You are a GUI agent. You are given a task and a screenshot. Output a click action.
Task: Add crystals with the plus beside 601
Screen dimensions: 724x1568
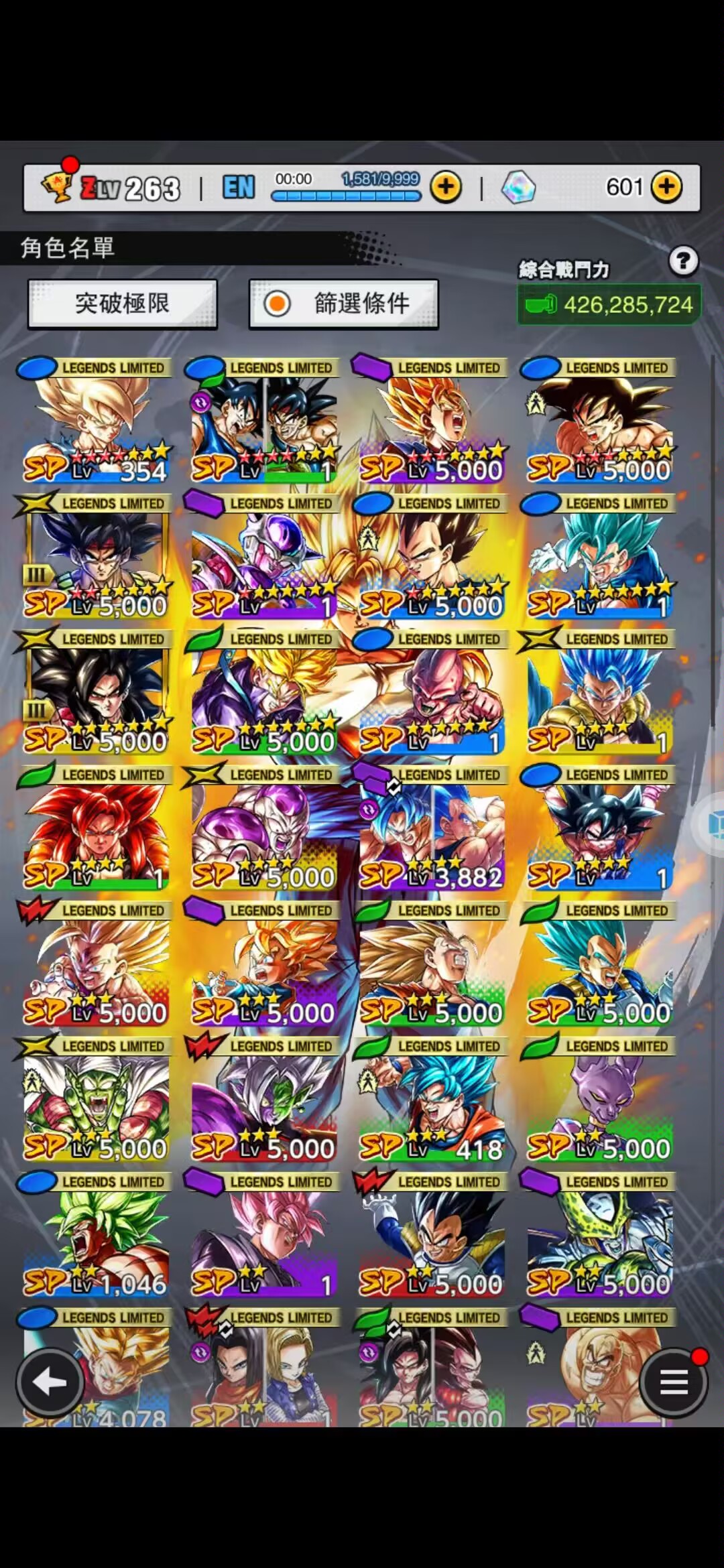666,187
